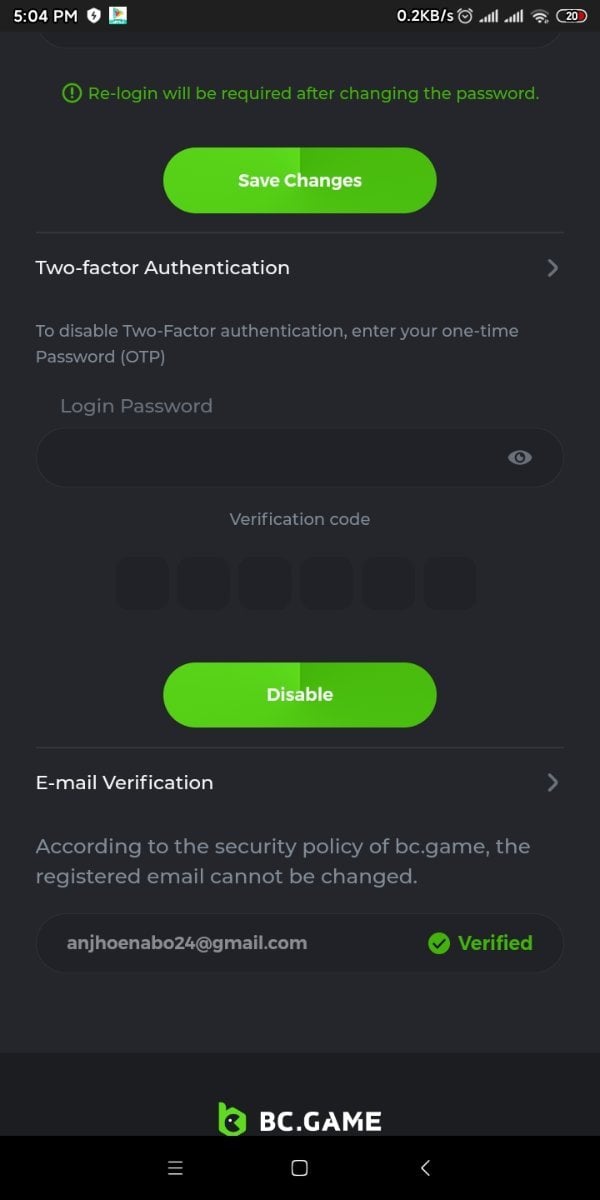This screenshot has width=600, height=1200.
Task: Toggle password visibility eye icon
Action: point(519,458)
